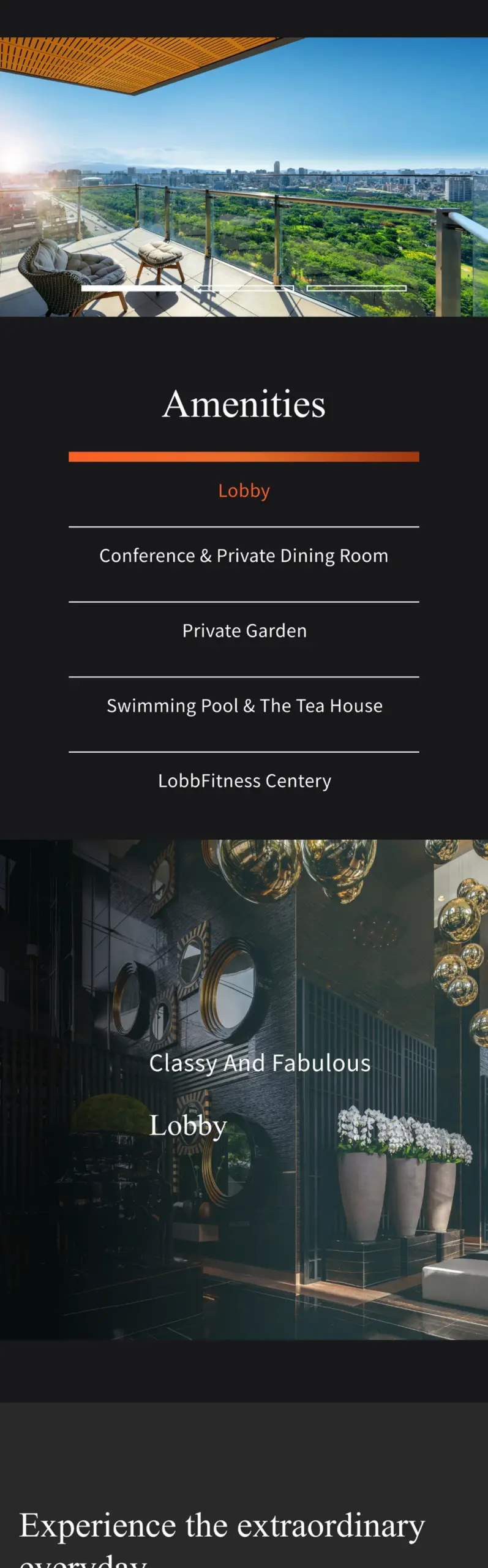Switch to the Fitness Center tab
The height and width of the screenshot is (1568, 488).
coord(244,781)
